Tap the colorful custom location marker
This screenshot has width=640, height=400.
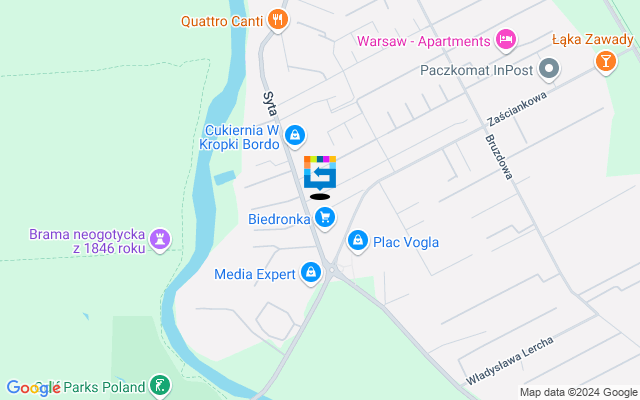pyautogui.click(x=320, y=172)
